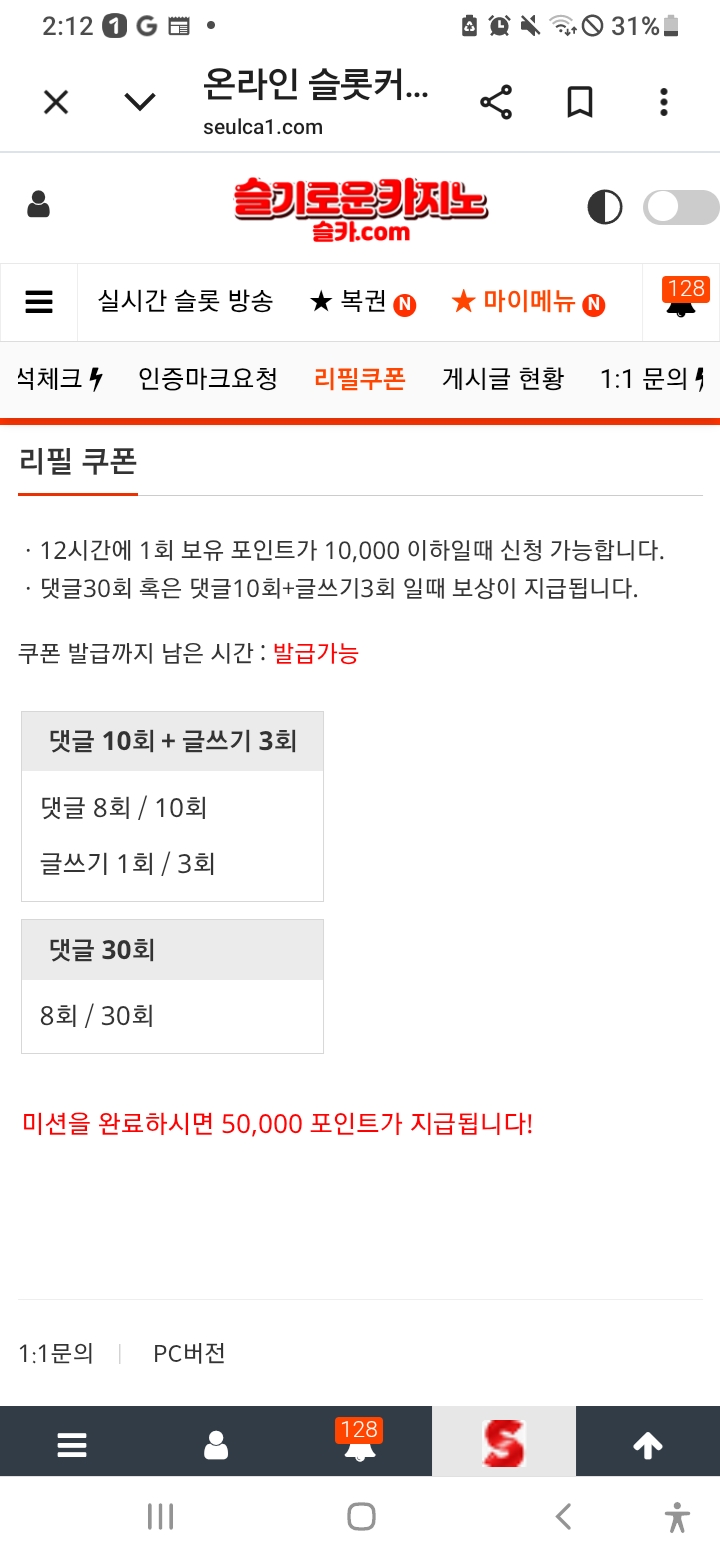
Task: Open the profile icon in site header
Action: click(x=38, y=206)
